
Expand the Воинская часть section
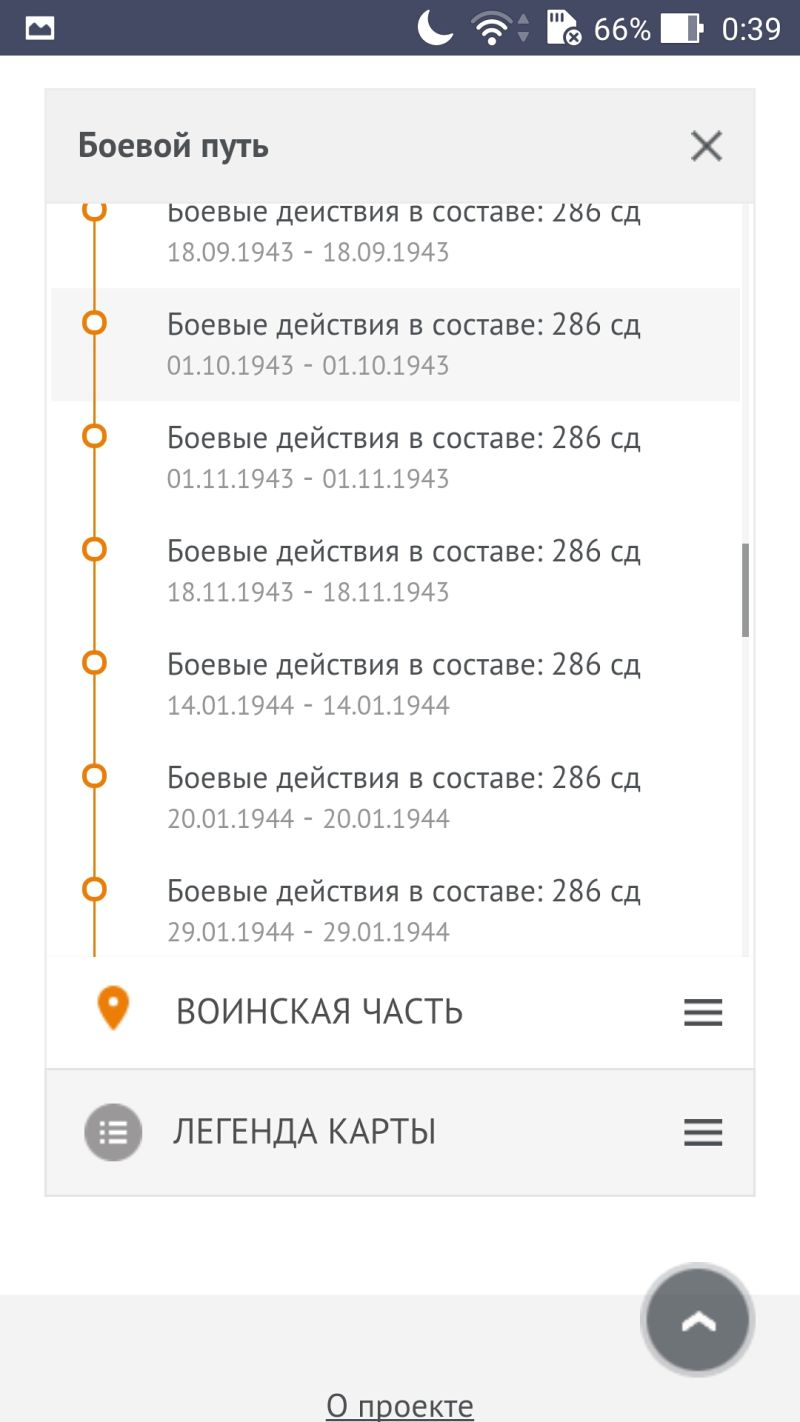point(400,1012)
